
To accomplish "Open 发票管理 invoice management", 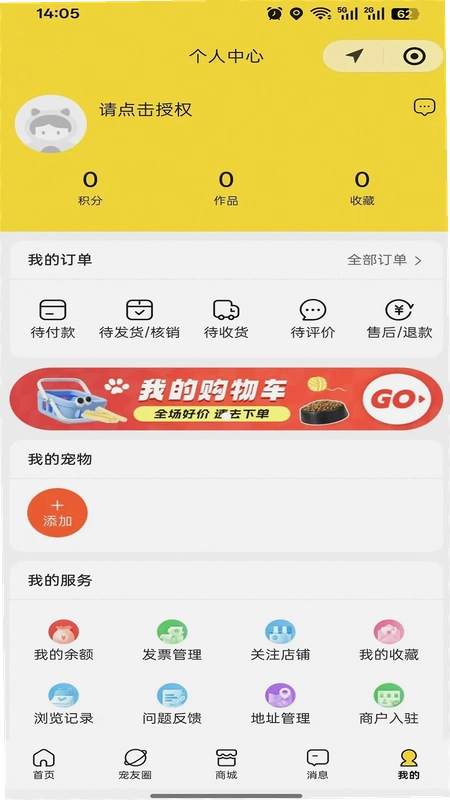I will pos(172,641).
